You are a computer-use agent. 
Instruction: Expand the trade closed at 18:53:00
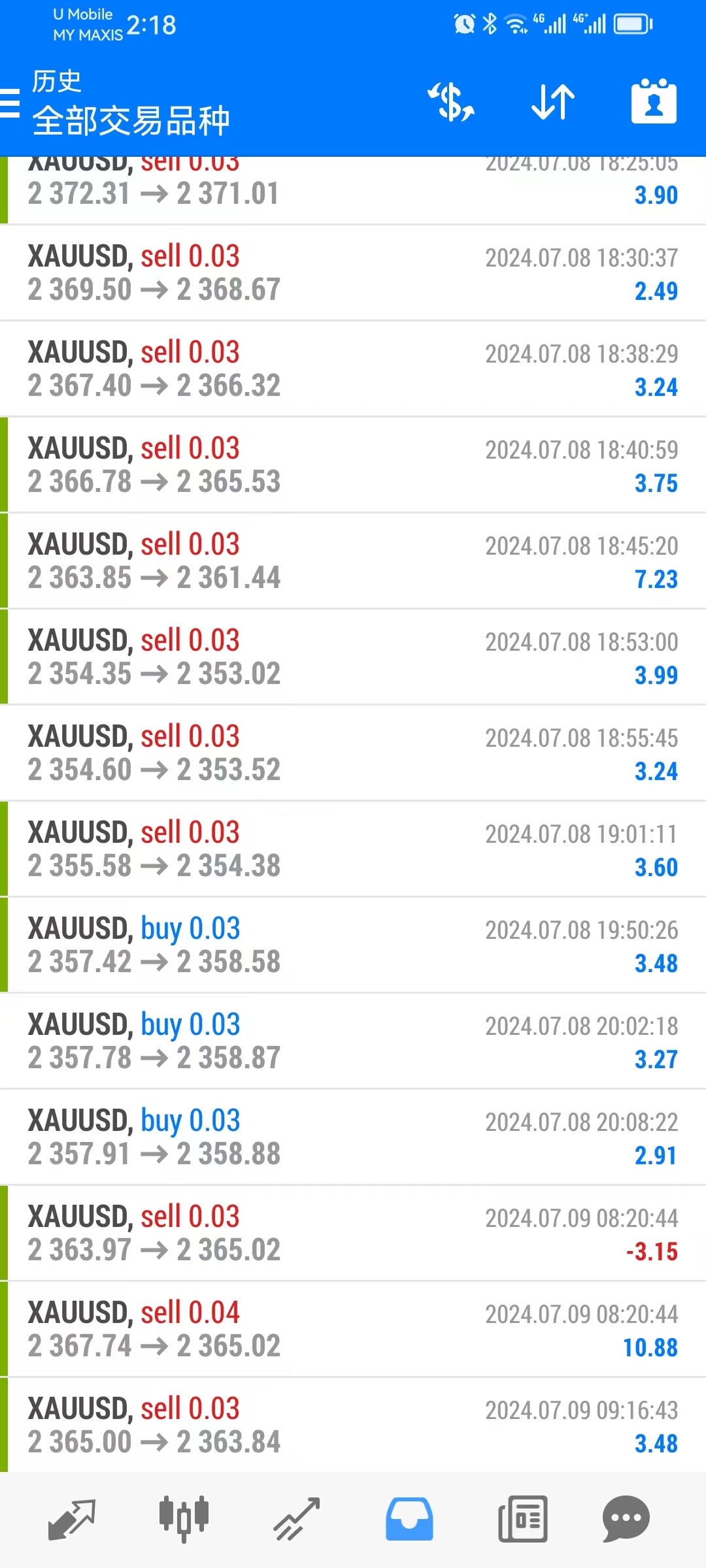353,657
